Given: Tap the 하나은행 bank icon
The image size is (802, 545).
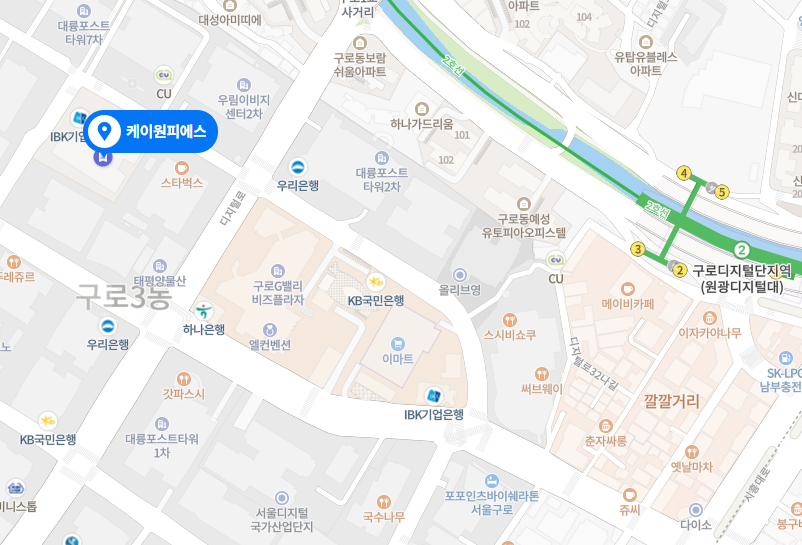Looking at the screenshot, I should tap(204, 311).
